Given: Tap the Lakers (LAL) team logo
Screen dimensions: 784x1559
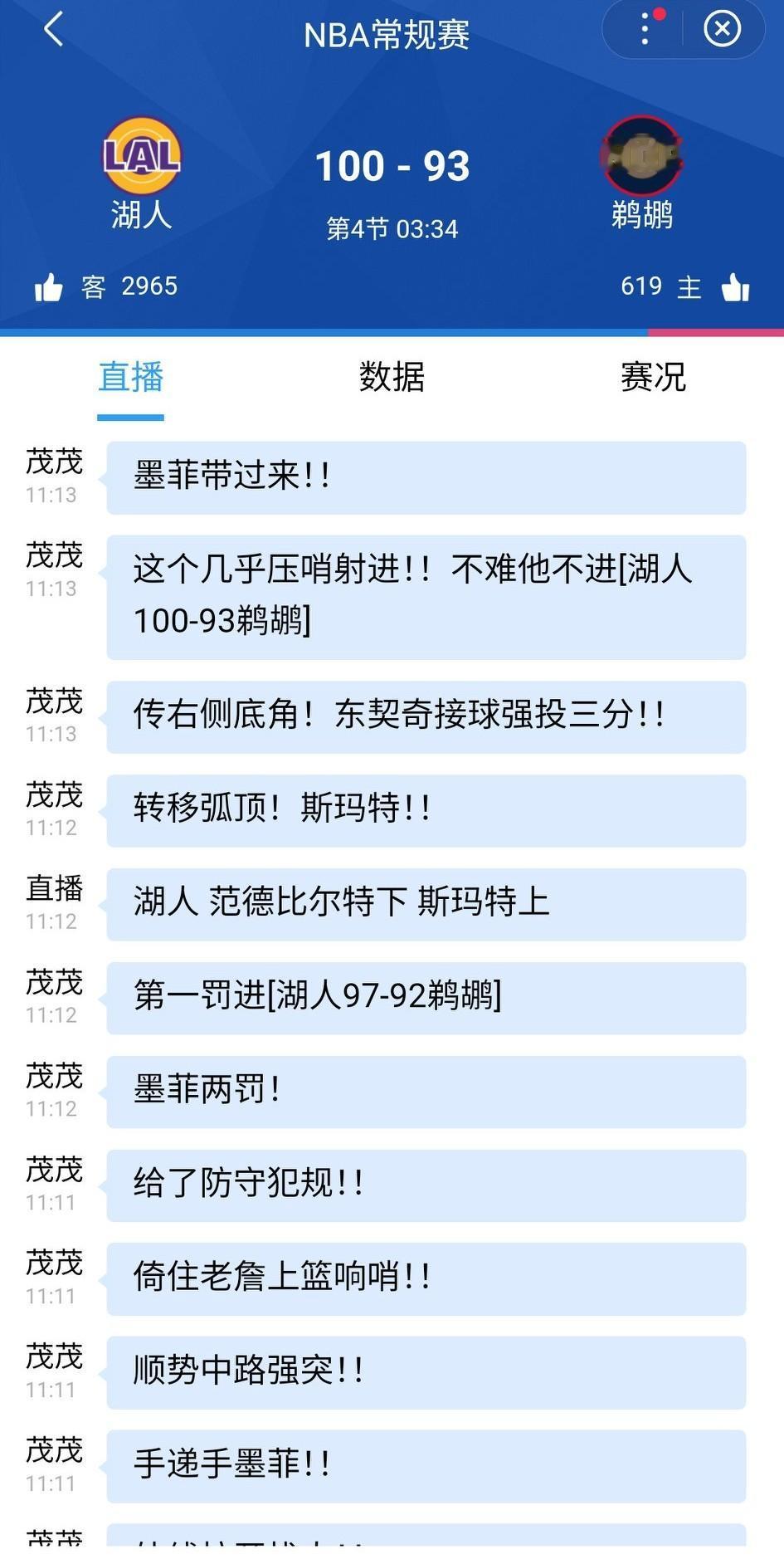Looking at the screenshot, I should 141,154.
